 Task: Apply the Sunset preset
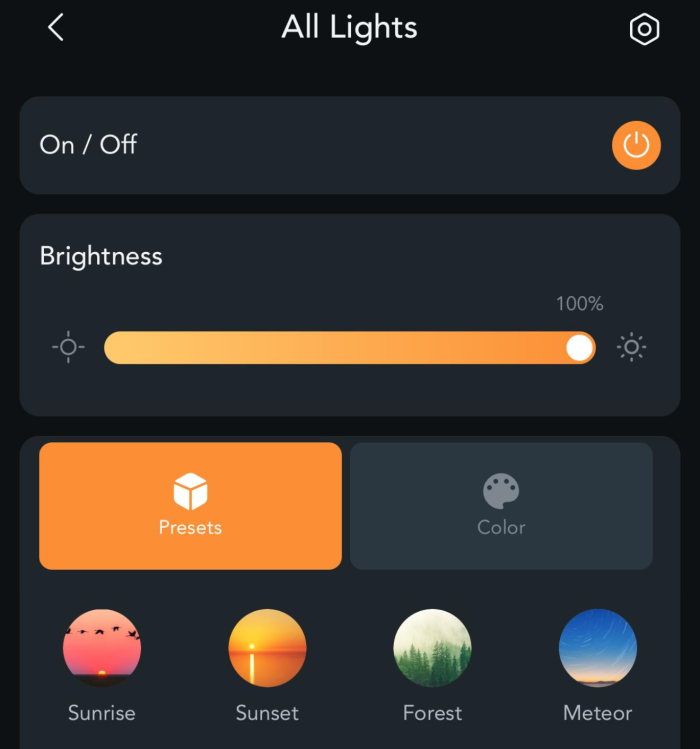coord(267,648)
